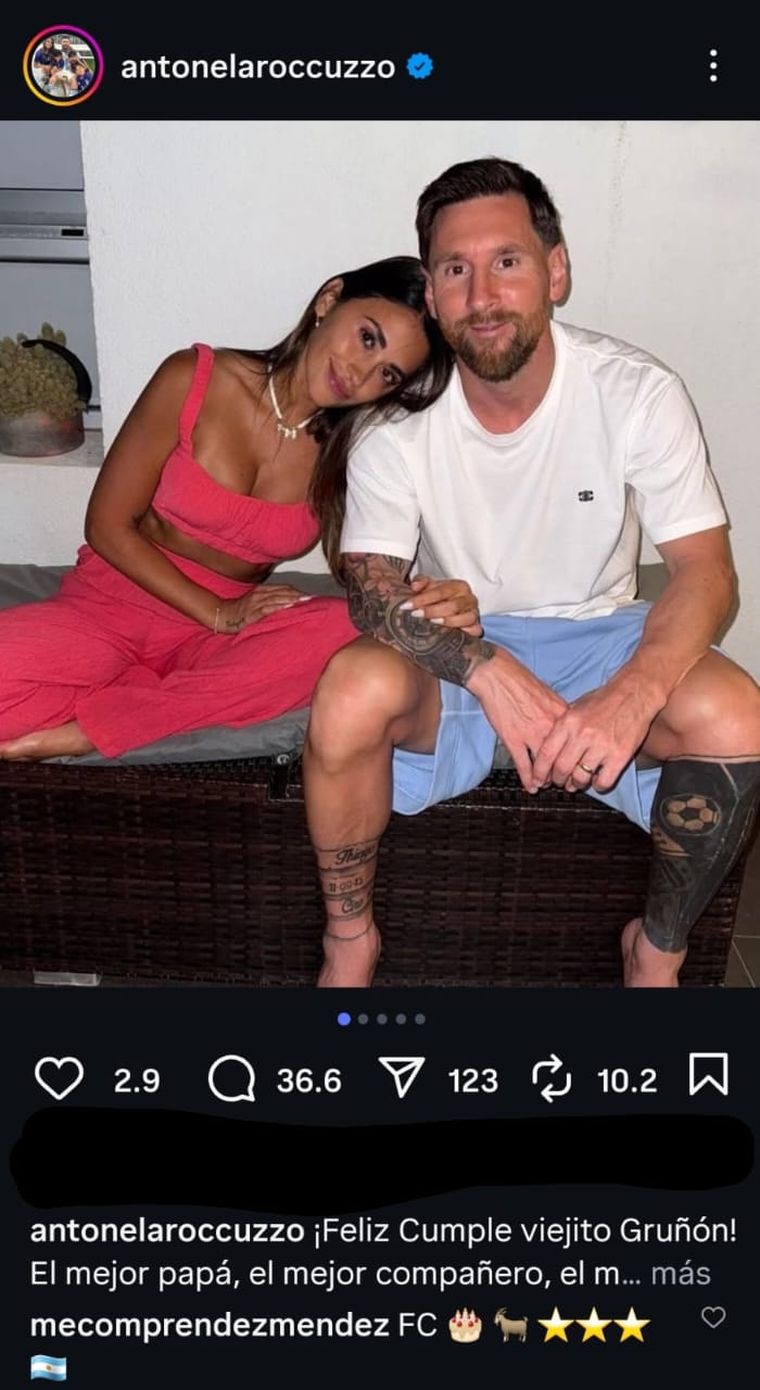Screen dimensions: 760x1390
Task: Like this post with the heart
Action: (58, 1079)
